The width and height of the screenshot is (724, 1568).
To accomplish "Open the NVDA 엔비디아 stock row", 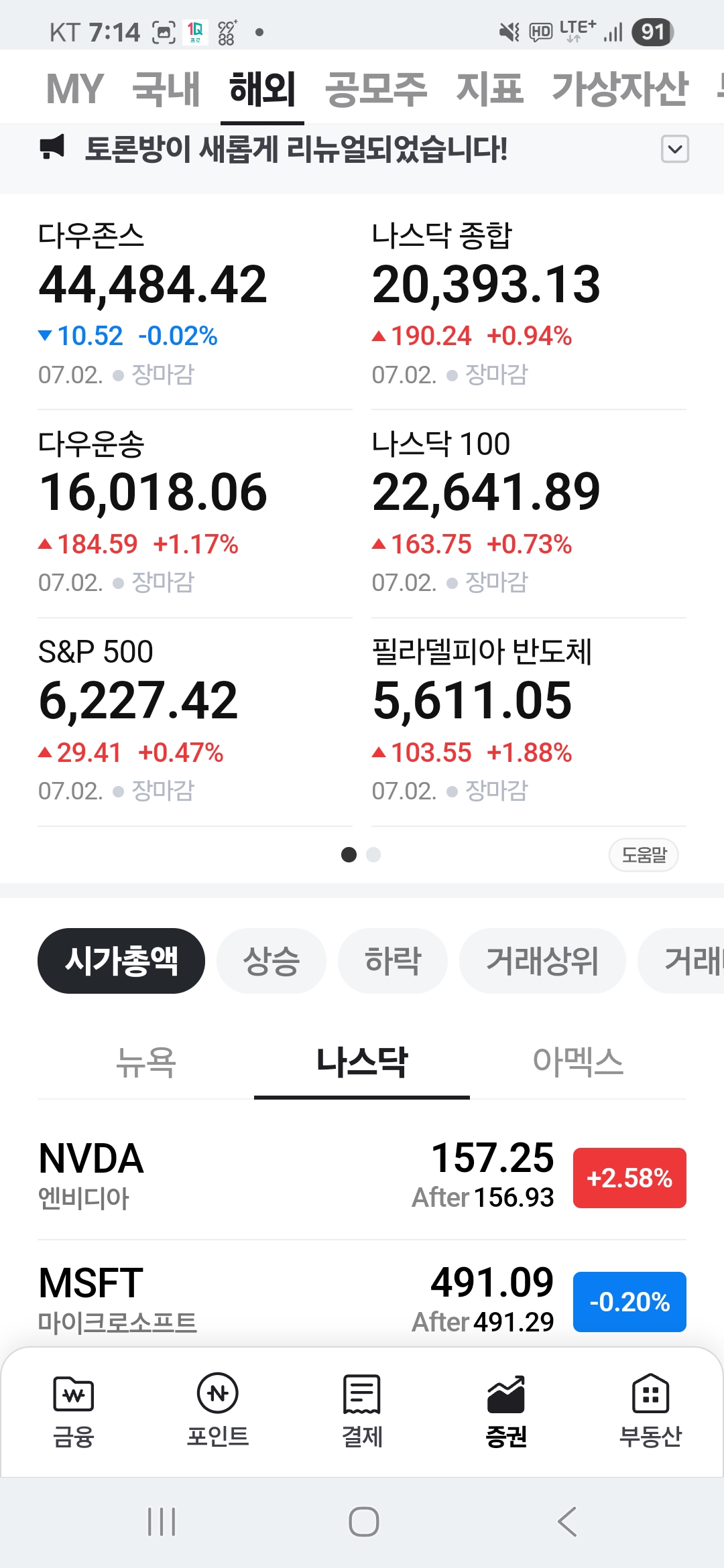I will click(362, 1177).
